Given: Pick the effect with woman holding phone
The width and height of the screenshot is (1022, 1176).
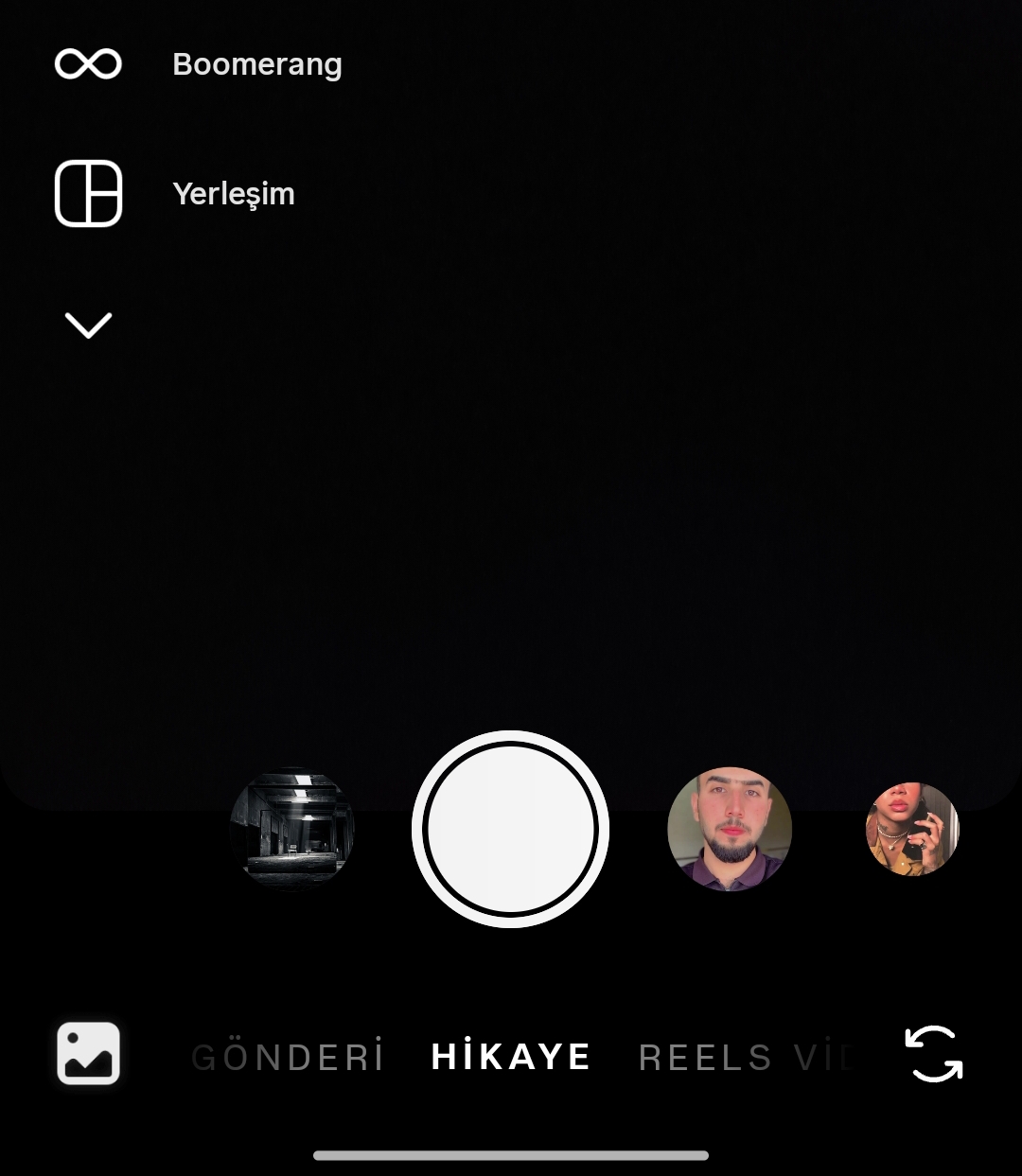Looking at the screenshot, I should point(912,829).
